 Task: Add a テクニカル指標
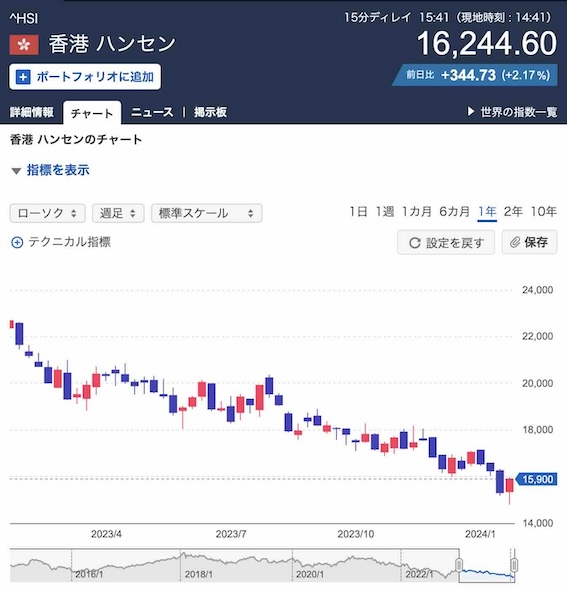point(61,242)
